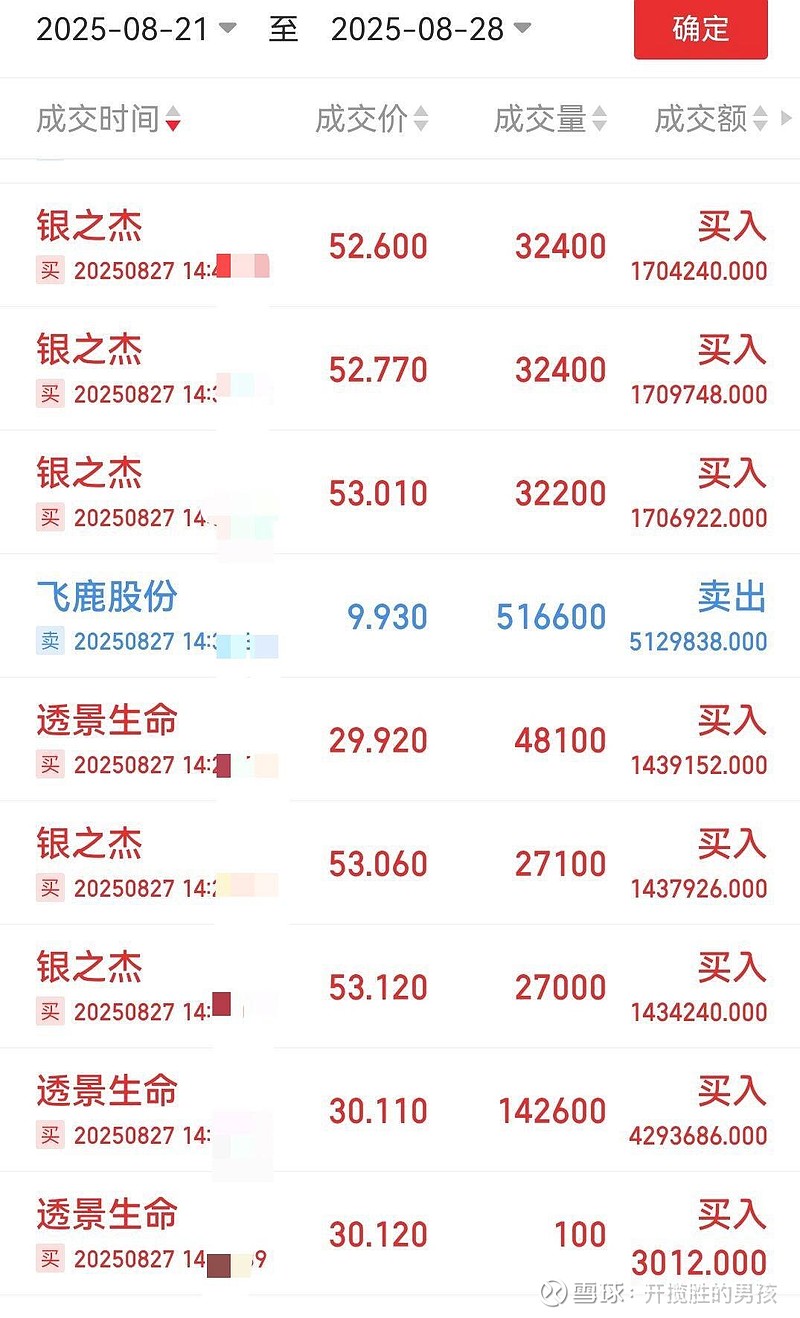
Task: Open 银之杰 buy record at 53.120
Action: click(x=400, y=987)
